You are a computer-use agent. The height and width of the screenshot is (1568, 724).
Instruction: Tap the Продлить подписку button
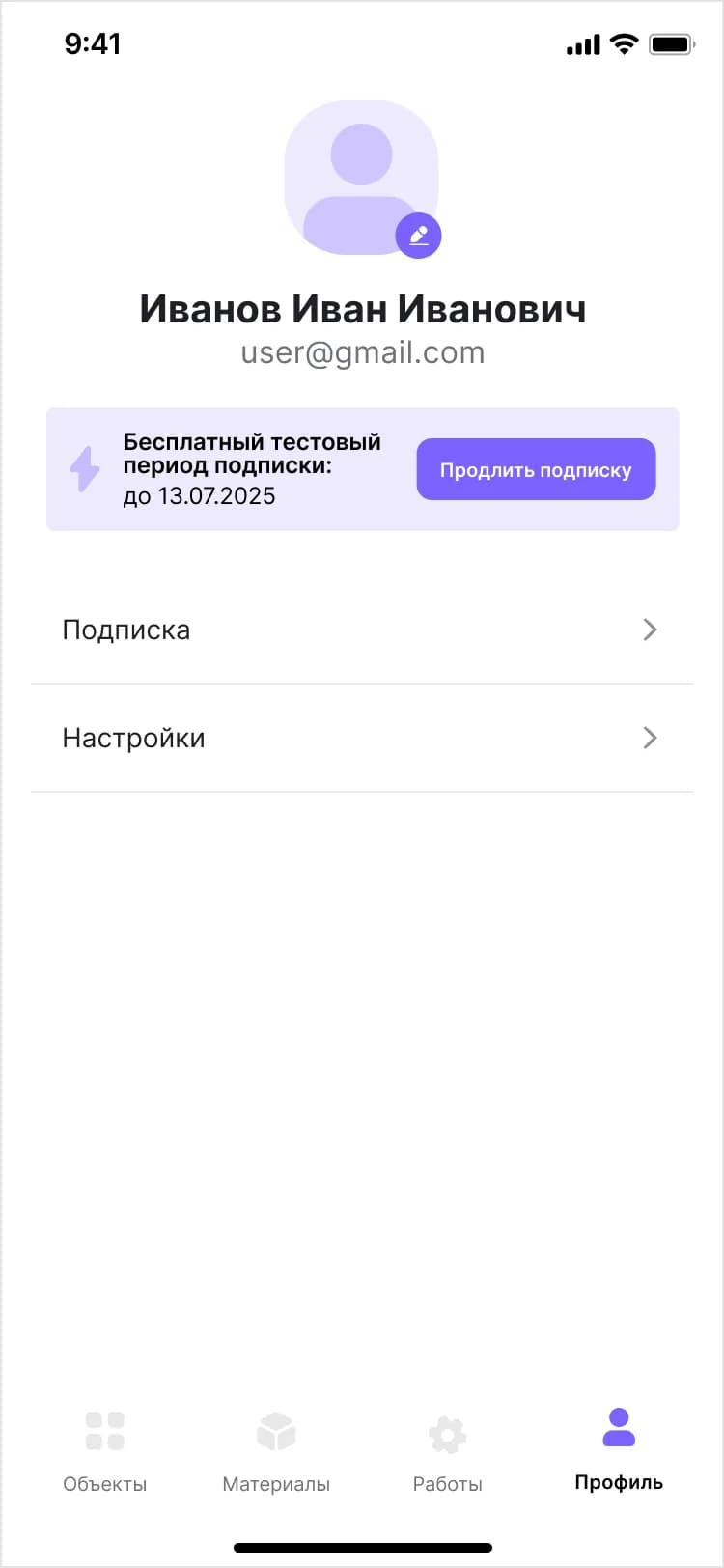tap(536, 470)
